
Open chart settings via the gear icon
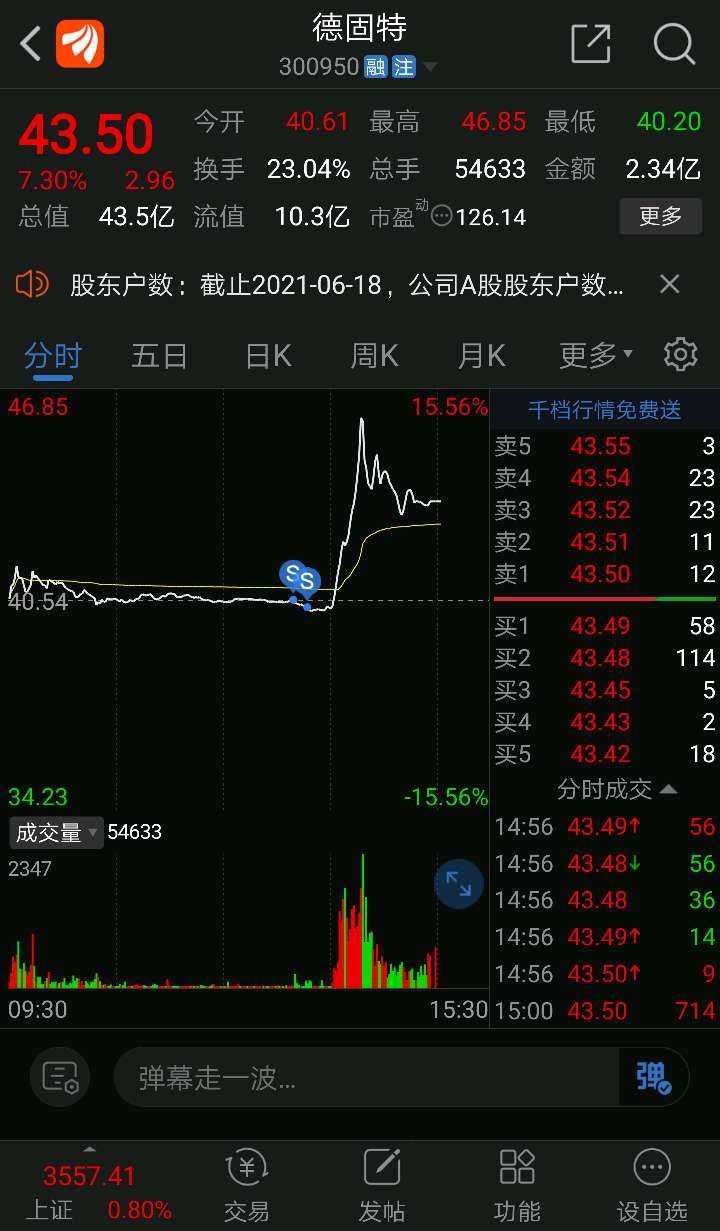[x=680, y=354]
